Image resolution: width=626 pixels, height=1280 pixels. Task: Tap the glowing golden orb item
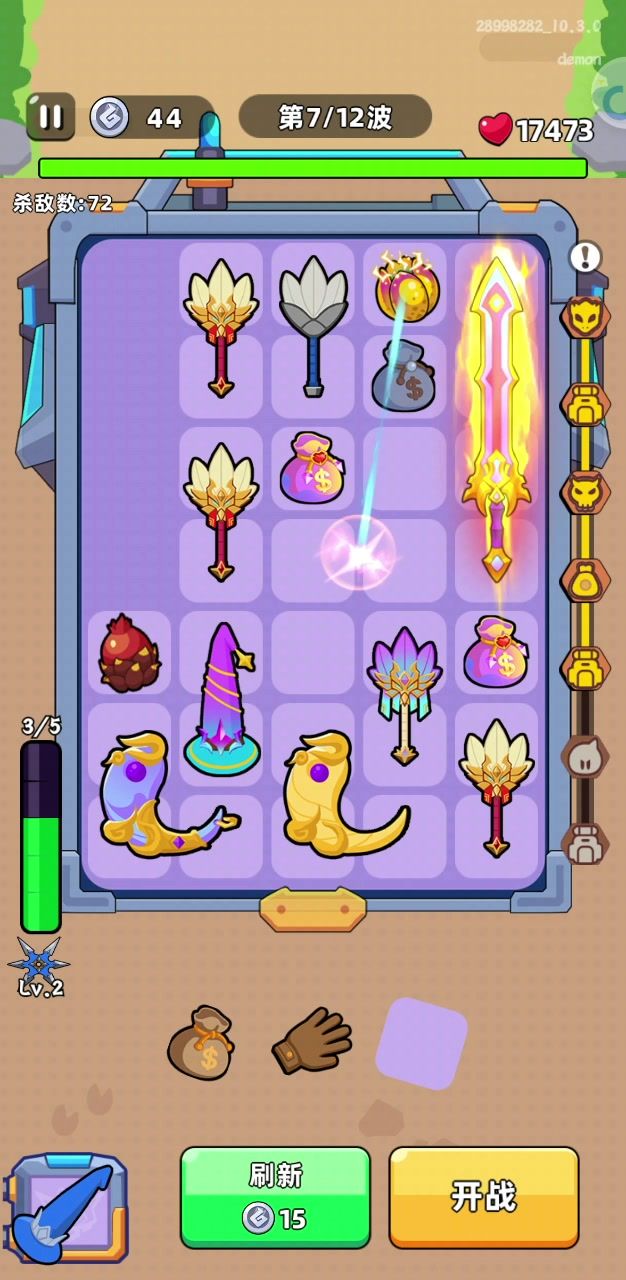pos(406,287)
